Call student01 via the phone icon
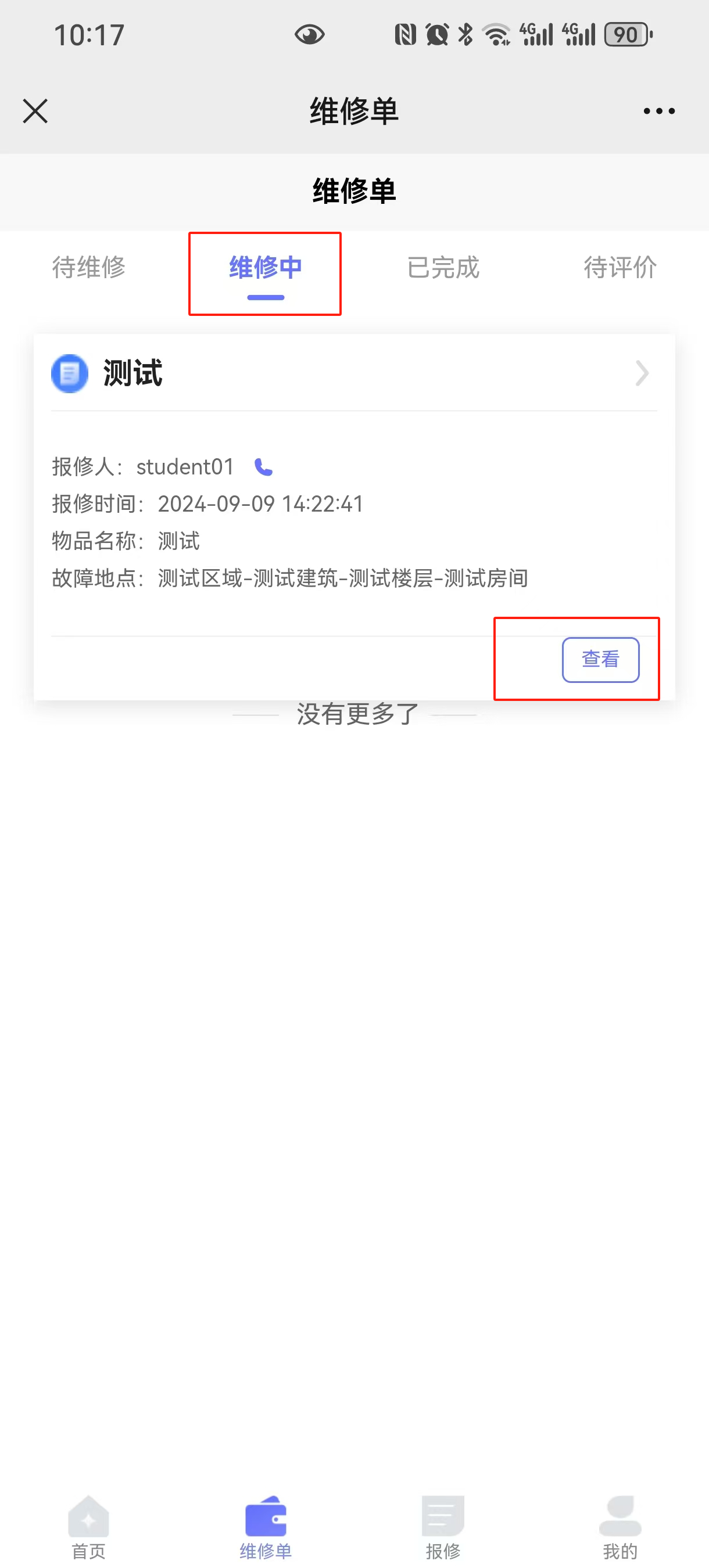The image size is (709, 1568). coord(263,467)
